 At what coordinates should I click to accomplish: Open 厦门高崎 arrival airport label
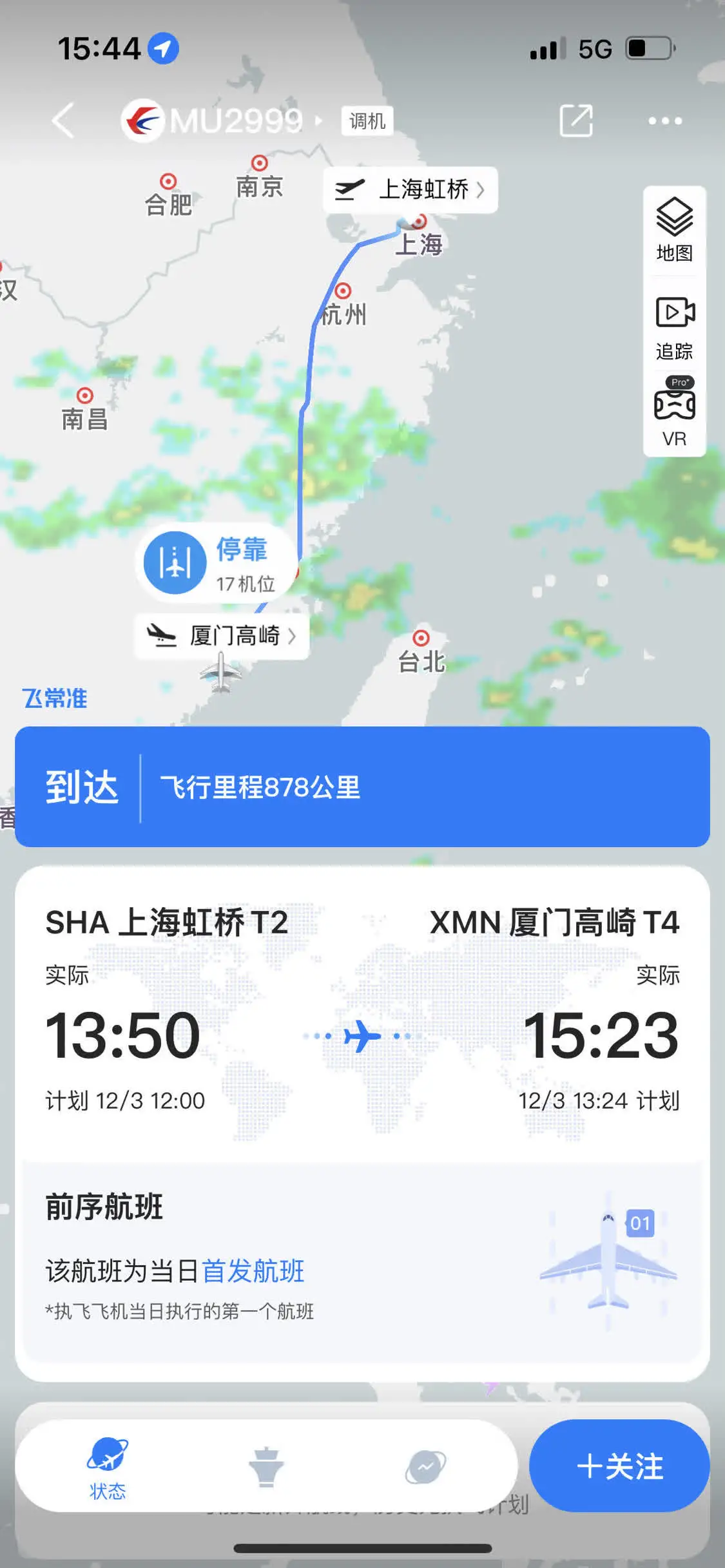coord(222,636)
